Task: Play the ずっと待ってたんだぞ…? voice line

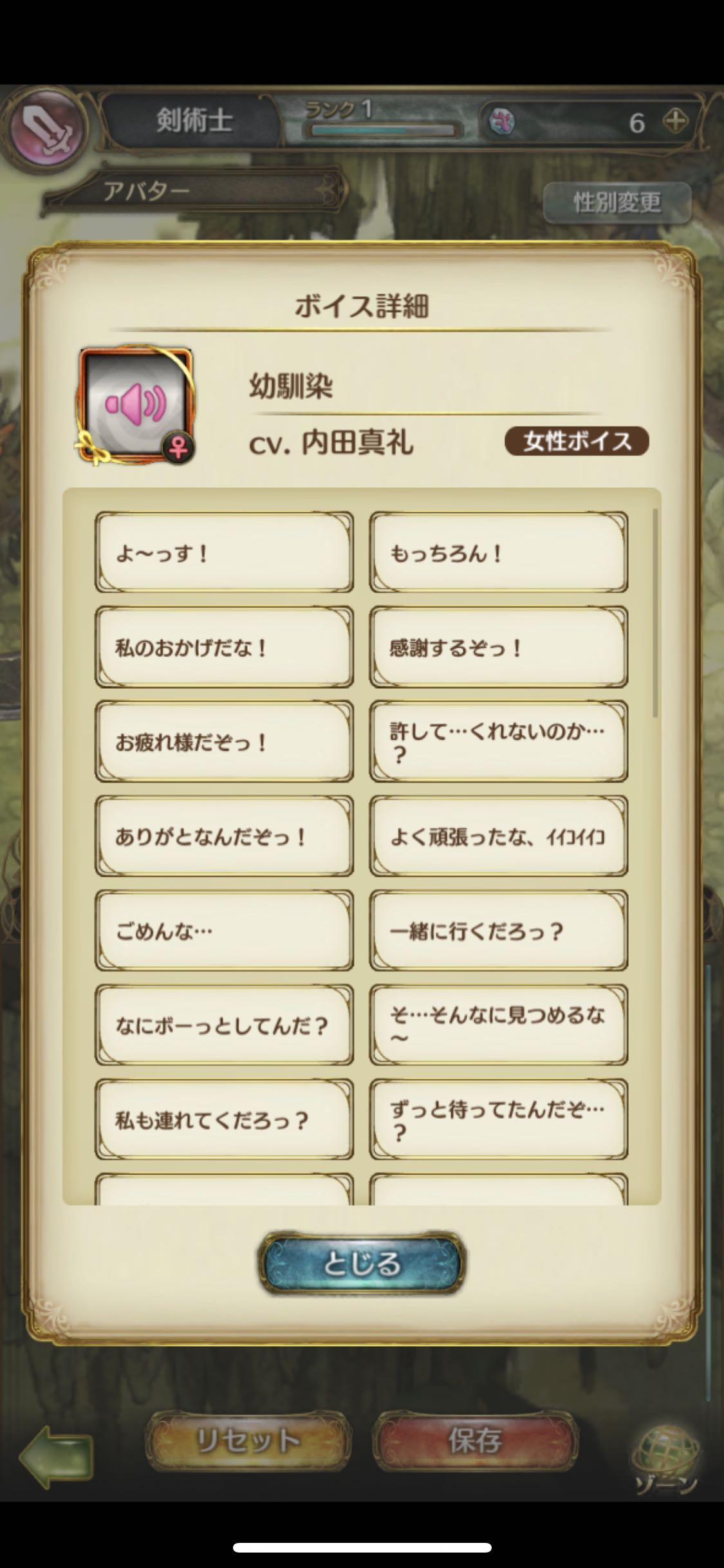Action: (498, 1120)
